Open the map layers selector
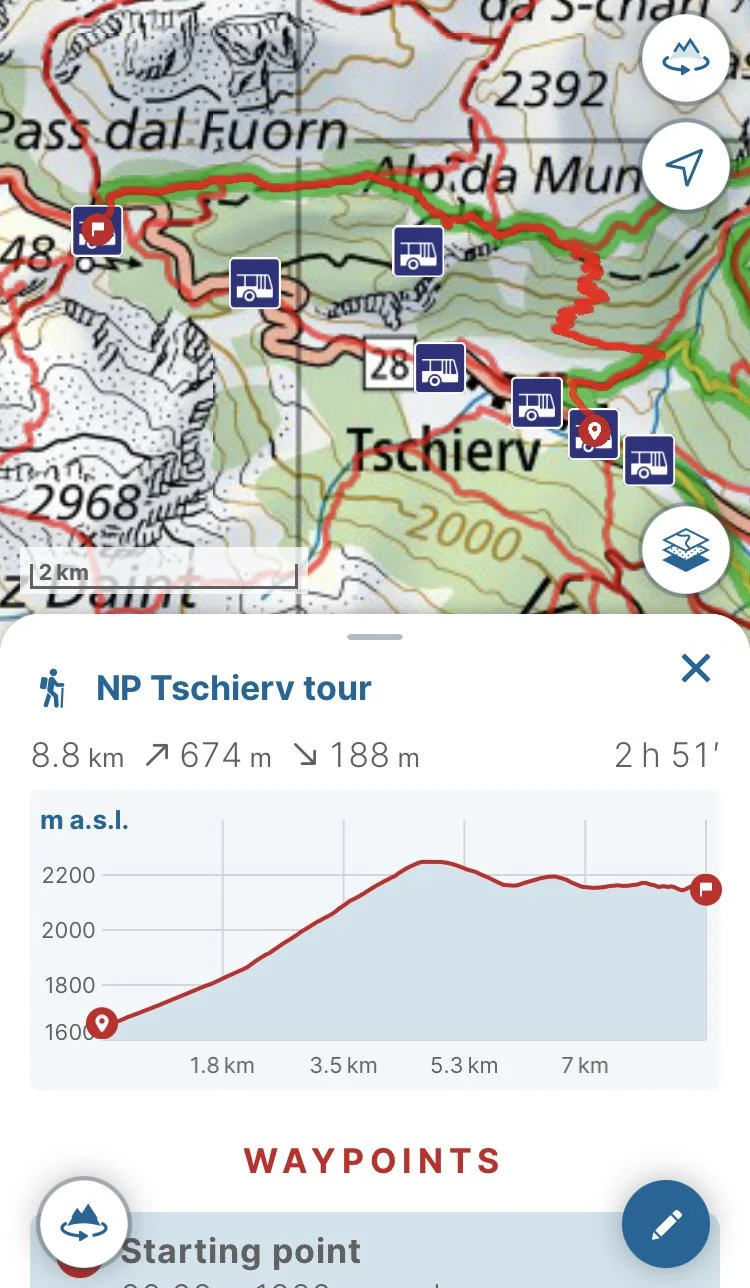This screenshot has width=750, height=1288. [x=686, y=551]
